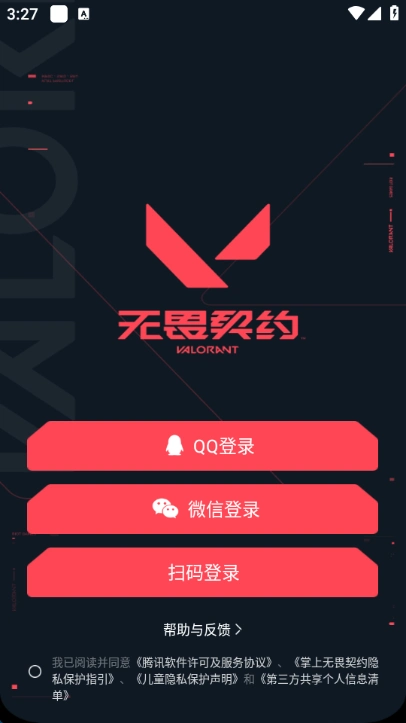Open 腾讯软件许可及服务协议 link

coord(202,663)
